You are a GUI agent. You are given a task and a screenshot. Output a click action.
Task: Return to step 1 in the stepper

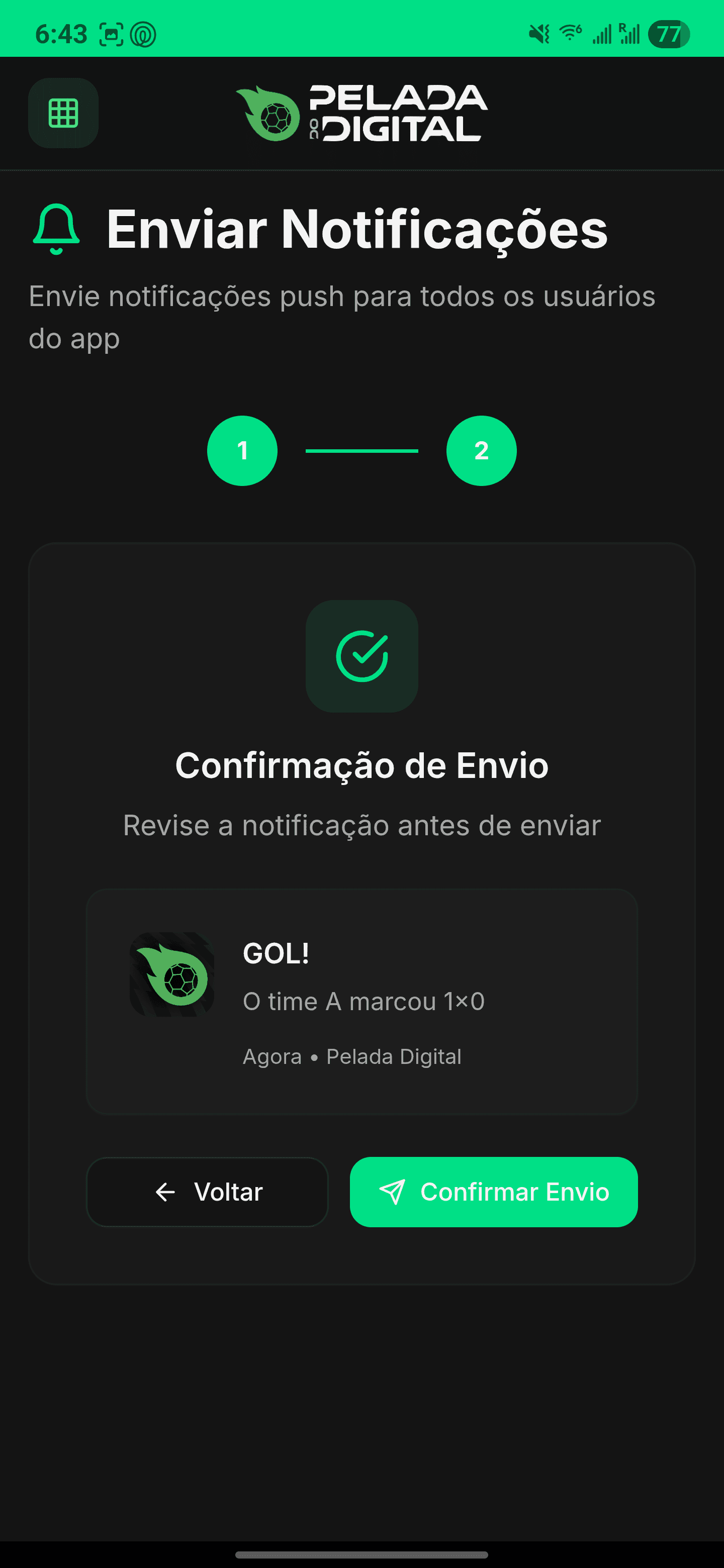pos(242,451)
